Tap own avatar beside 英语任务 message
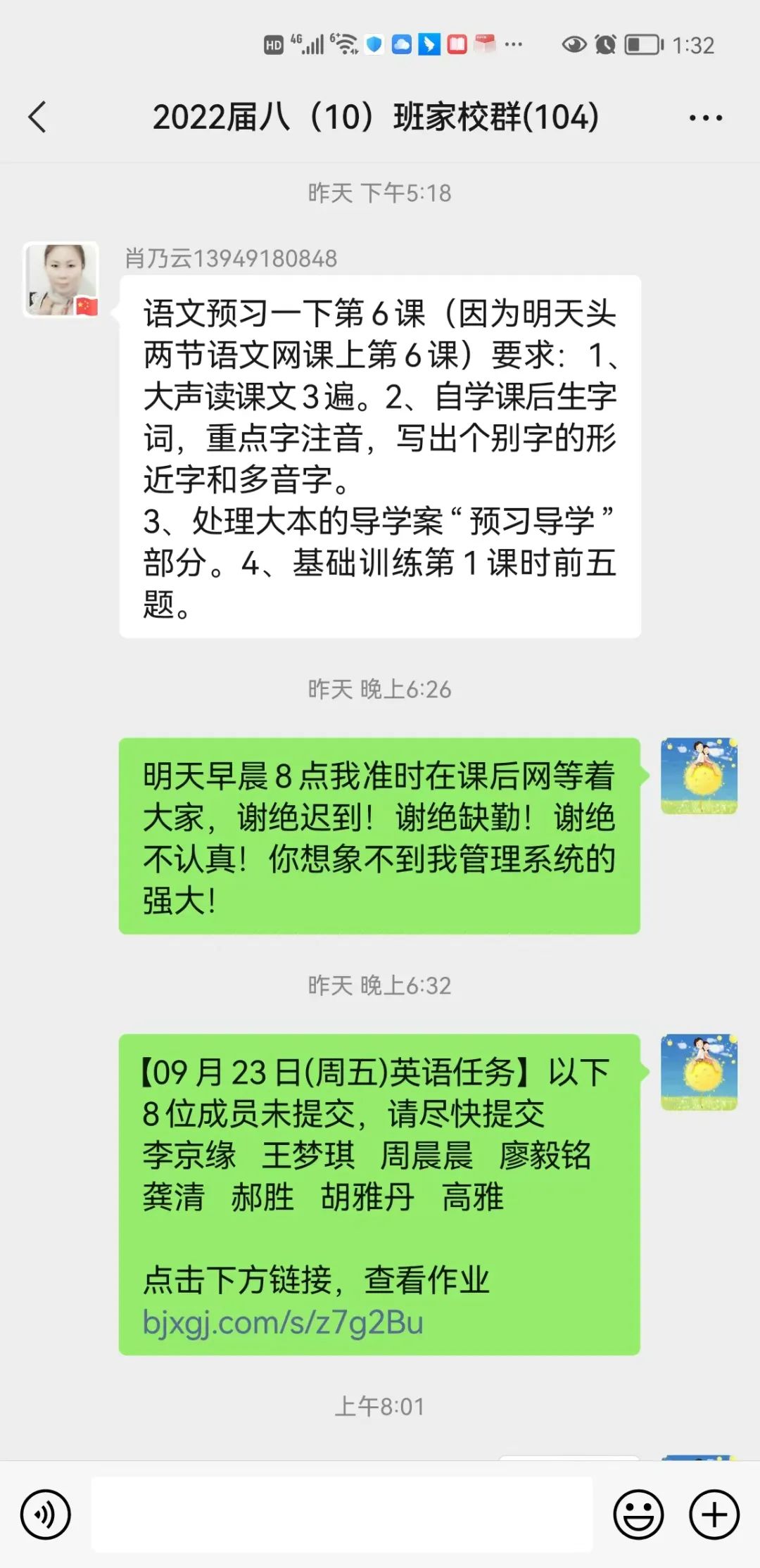The image size is (760, 1568). pyautogui.click(x=699, y=1072)
